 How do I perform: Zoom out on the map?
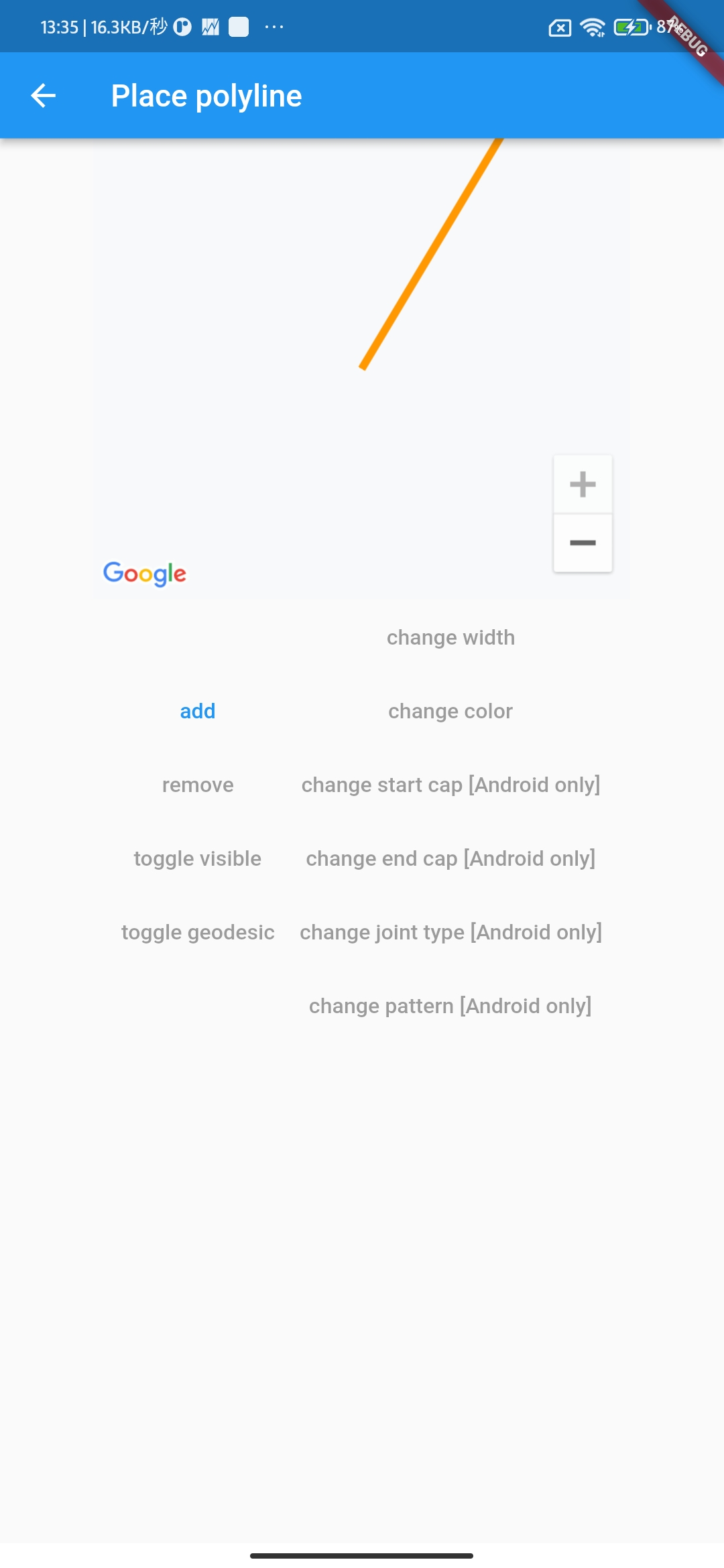pos(583,543)
